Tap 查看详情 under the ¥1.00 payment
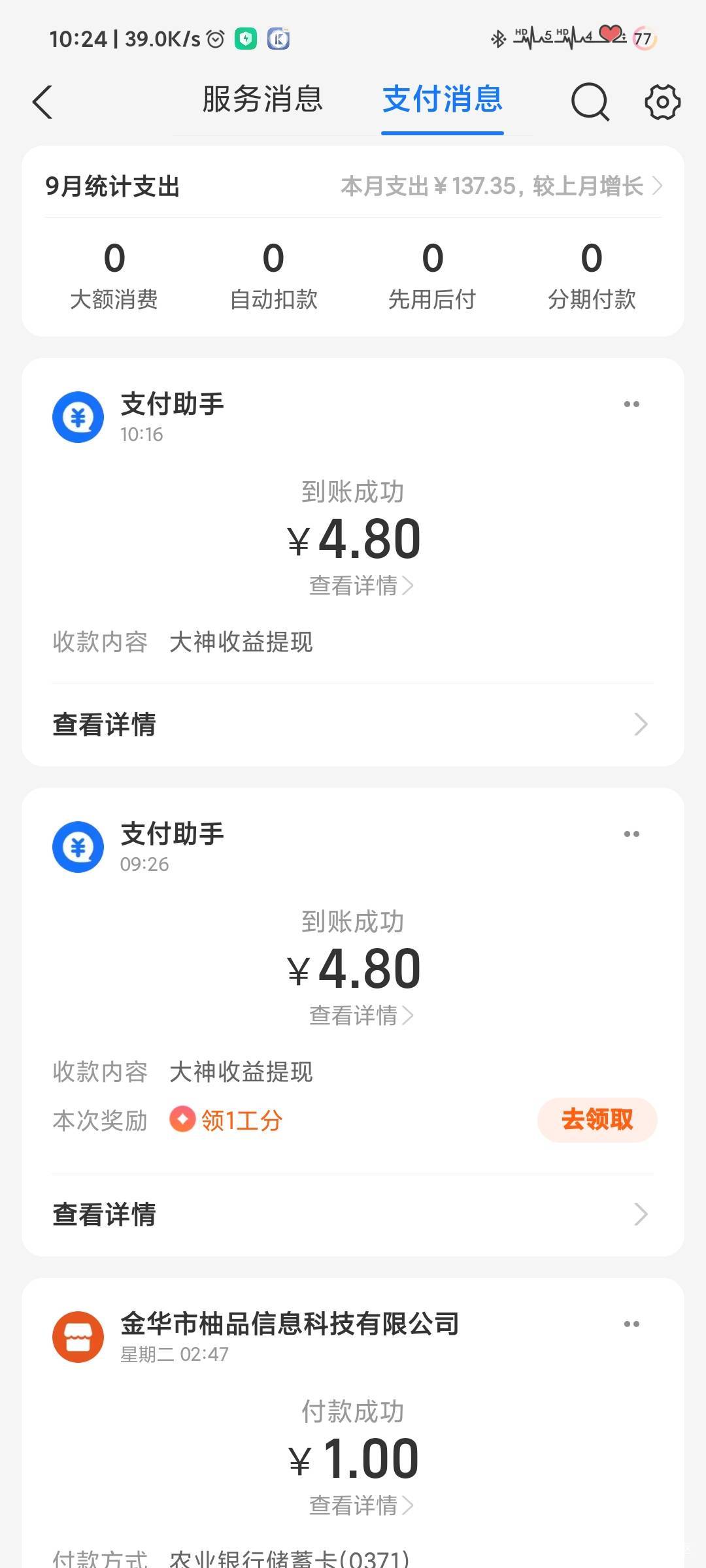The width and height of the screenshot is (706, 1568). (361, 1505)
